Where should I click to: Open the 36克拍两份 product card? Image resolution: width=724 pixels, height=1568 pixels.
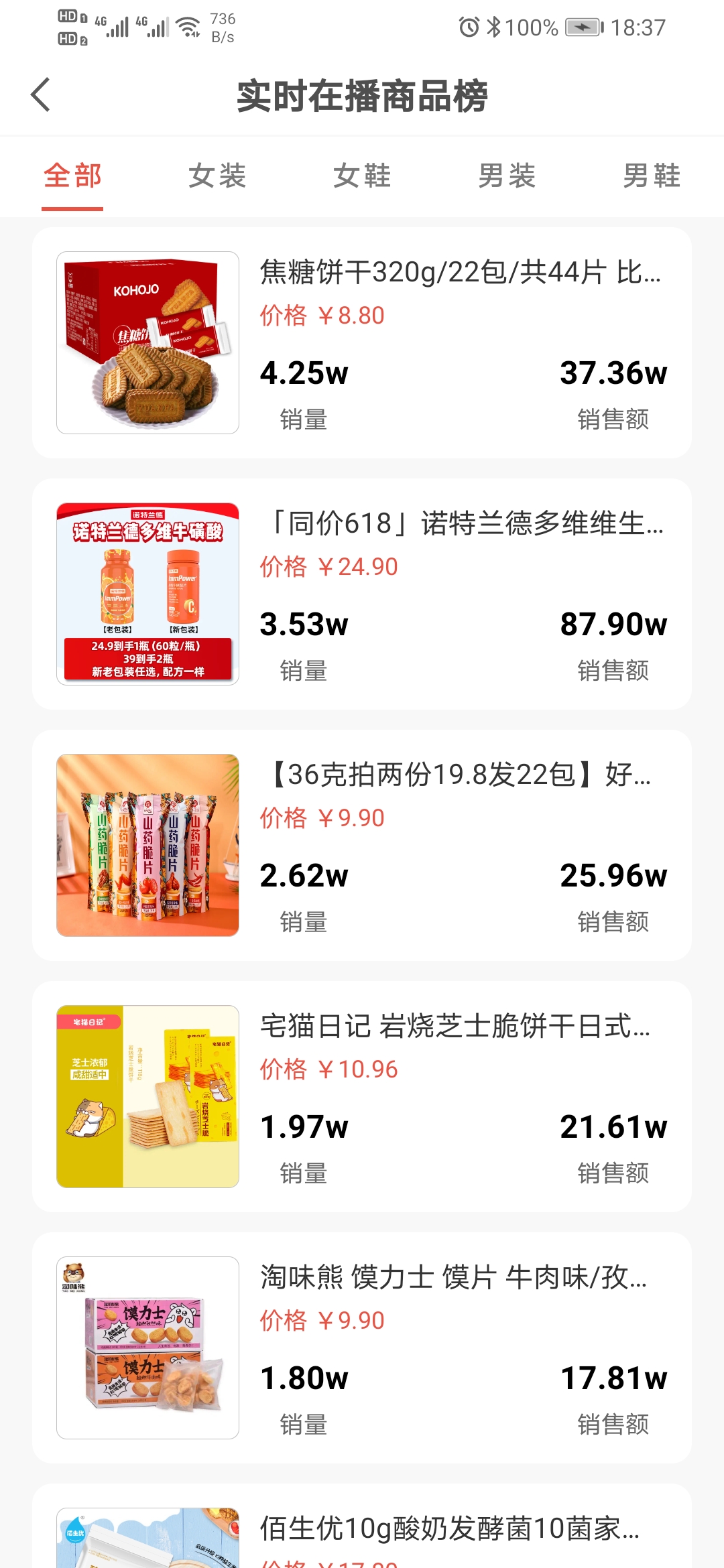[x=362, y=846]
